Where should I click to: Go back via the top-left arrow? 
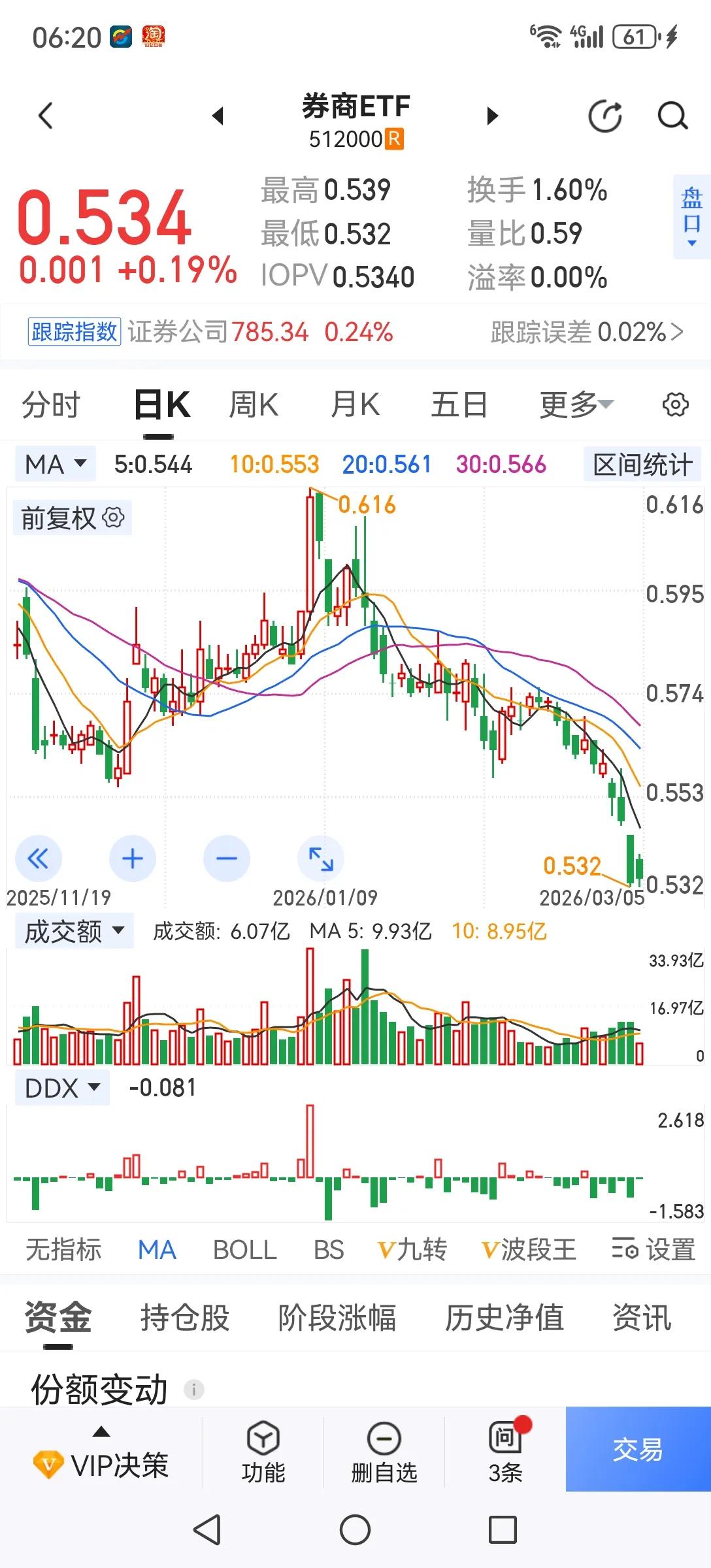(x=44, y=116)
